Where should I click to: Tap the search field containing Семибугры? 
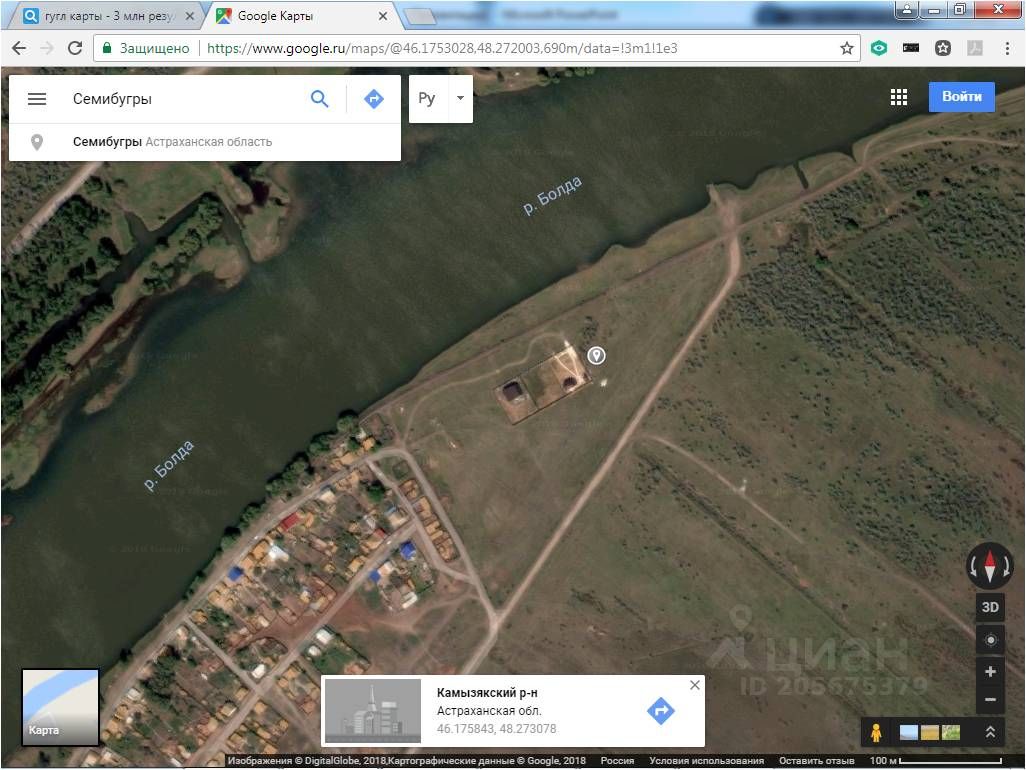point(180,99)
